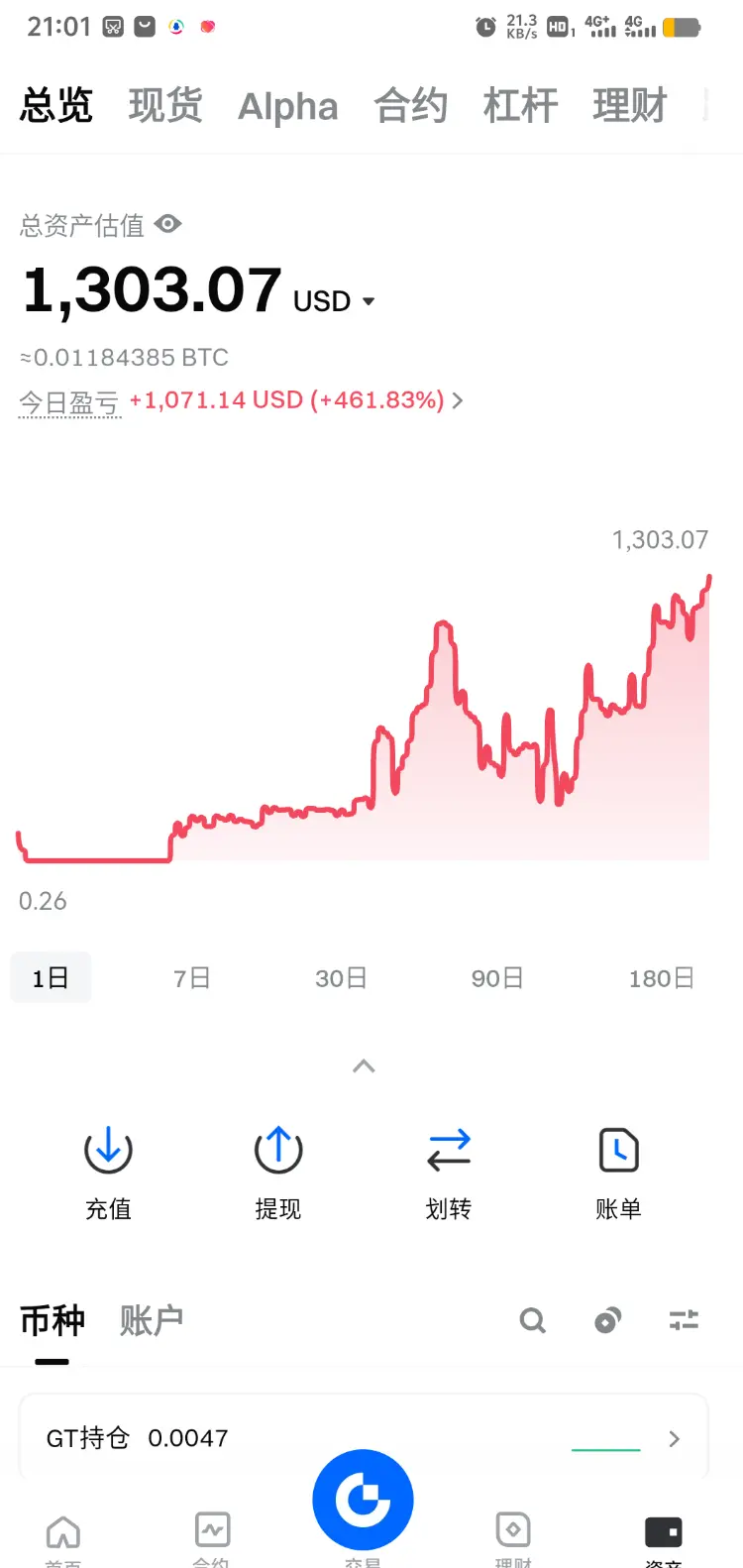Viewport: 743px width, 1568px height.
Task: Open the USD currency dropdown
Action: (x=369, y=301)
